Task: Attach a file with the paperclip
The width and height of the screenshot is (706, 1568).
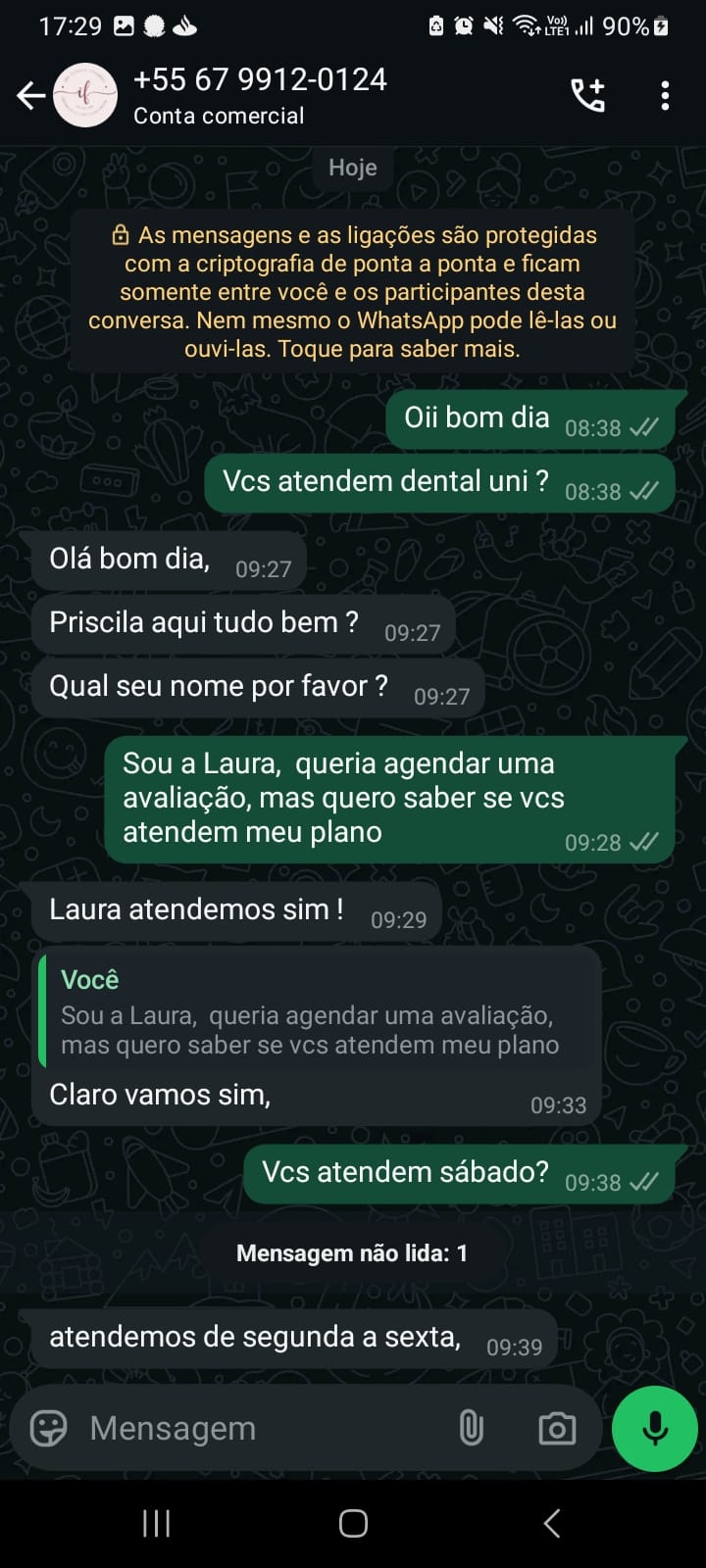Action: [472, 1428]
